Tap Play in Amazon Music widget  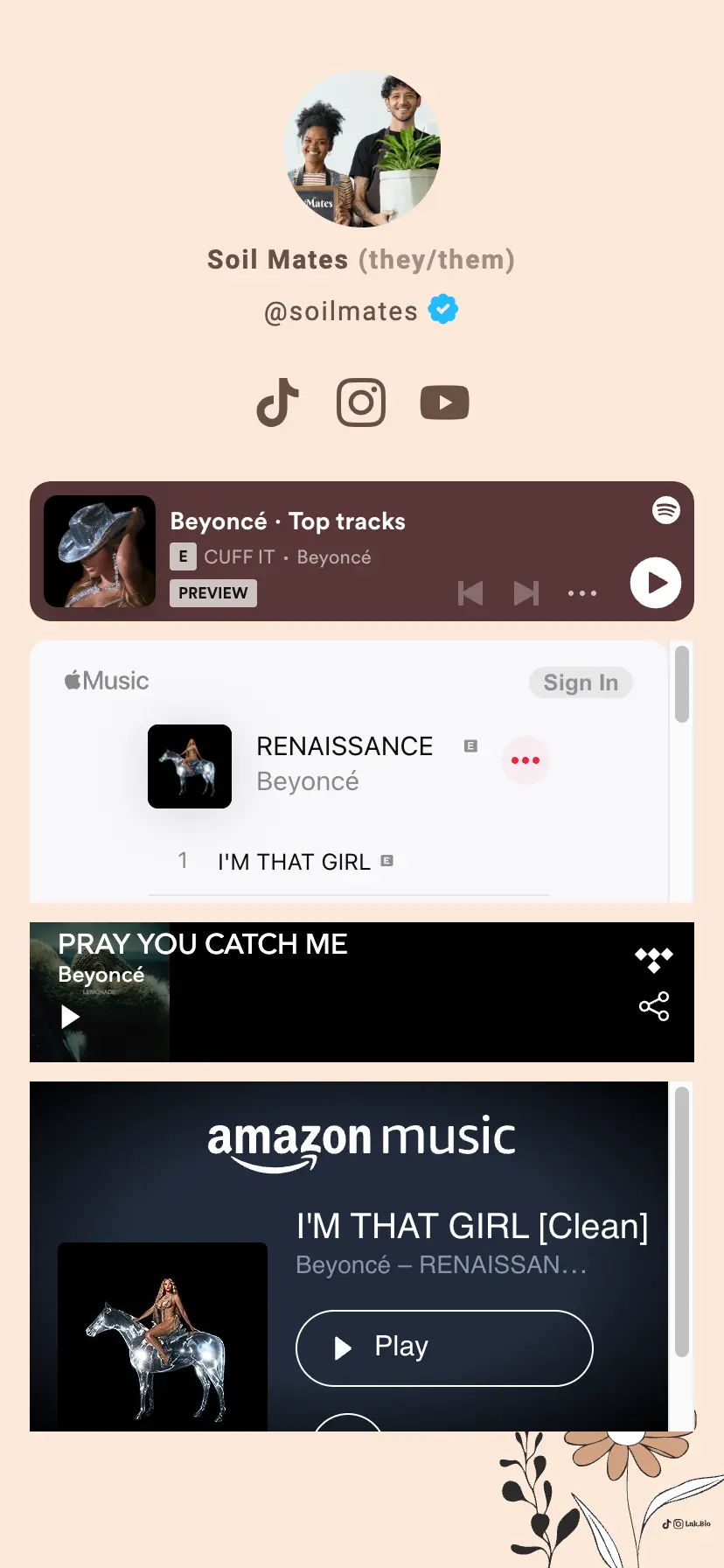[444, 1347]
